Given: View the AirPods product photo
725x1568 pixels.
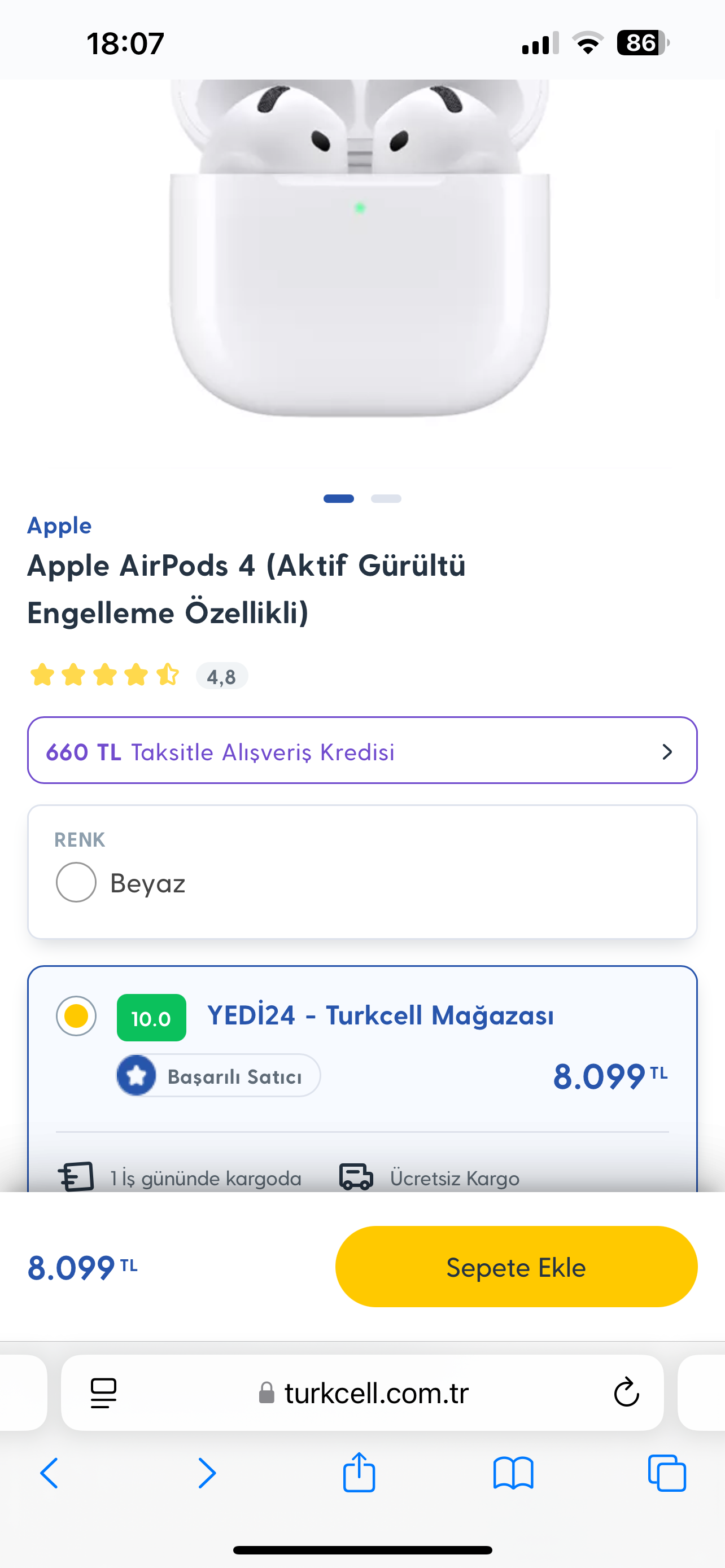Looking at the screenshot, I should click(x=360, y=256).
